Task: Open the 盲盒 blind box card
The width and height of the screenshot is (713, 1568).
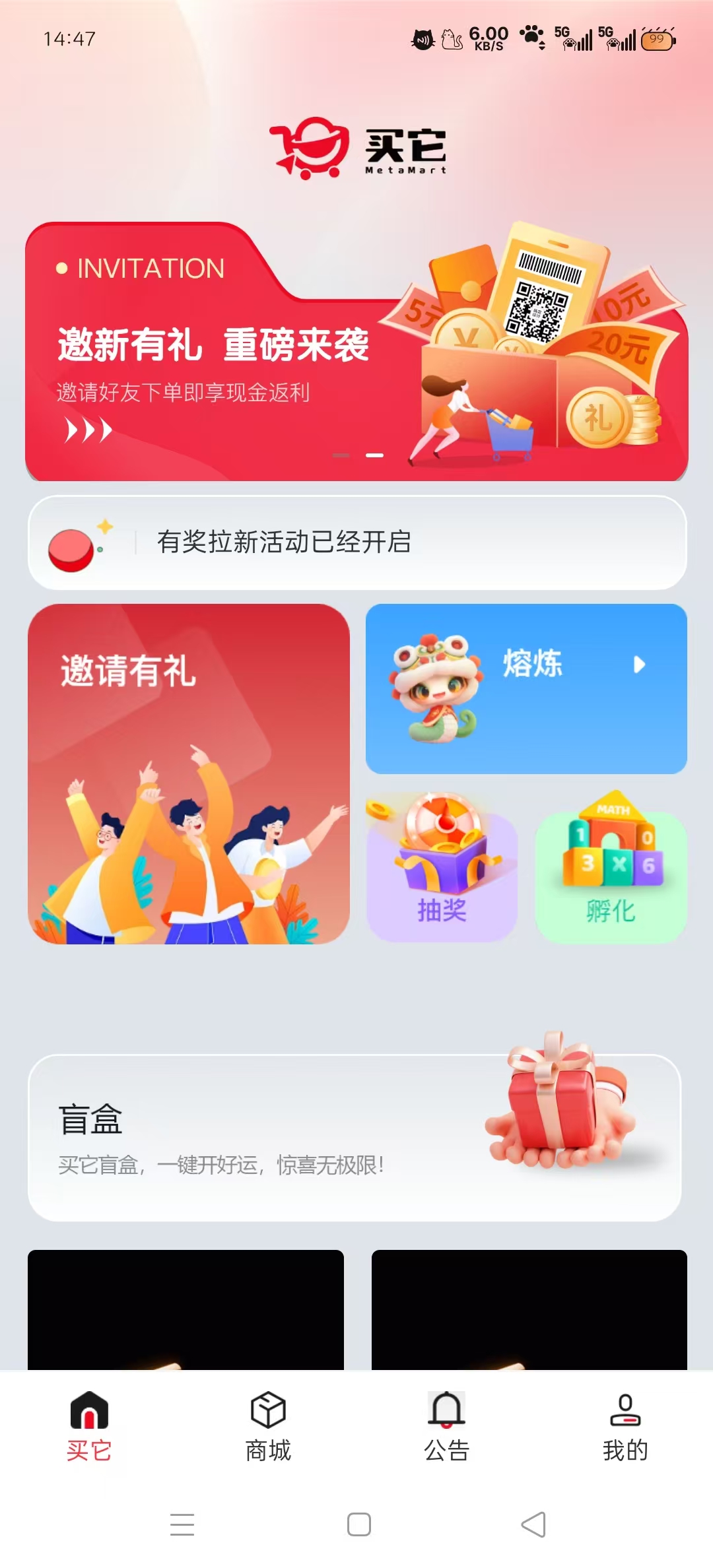Action: [354, 1138]
